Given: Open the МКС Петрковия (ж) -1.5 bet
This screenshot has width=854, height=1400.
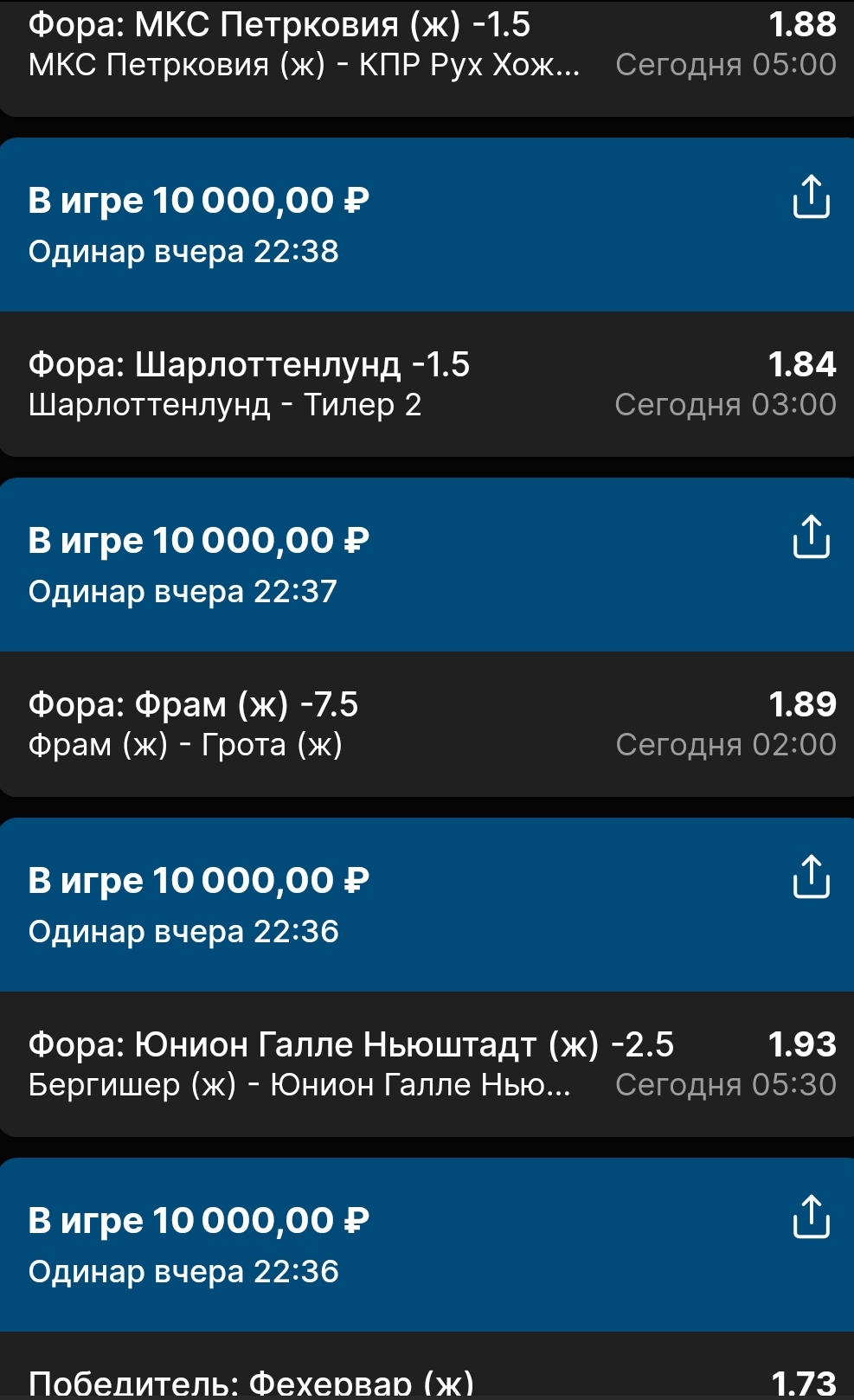Looking at the screenshot, I should pyautogui.click(x=427, y=58).
